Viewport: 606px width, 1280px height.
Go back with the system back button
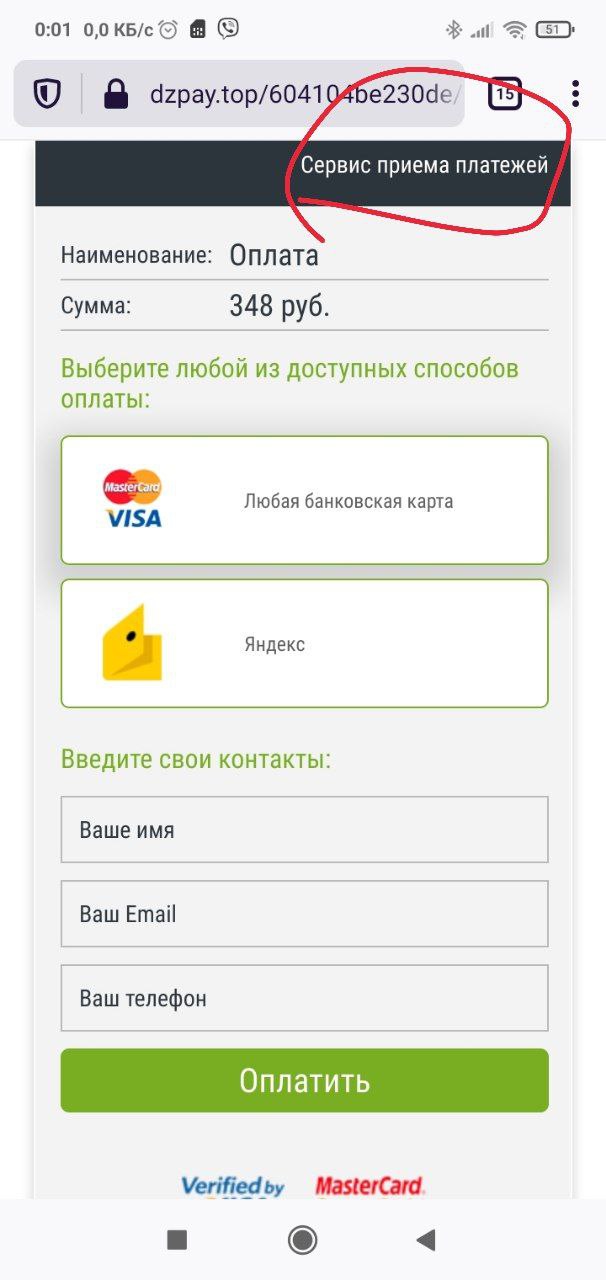pos(426,1240)
